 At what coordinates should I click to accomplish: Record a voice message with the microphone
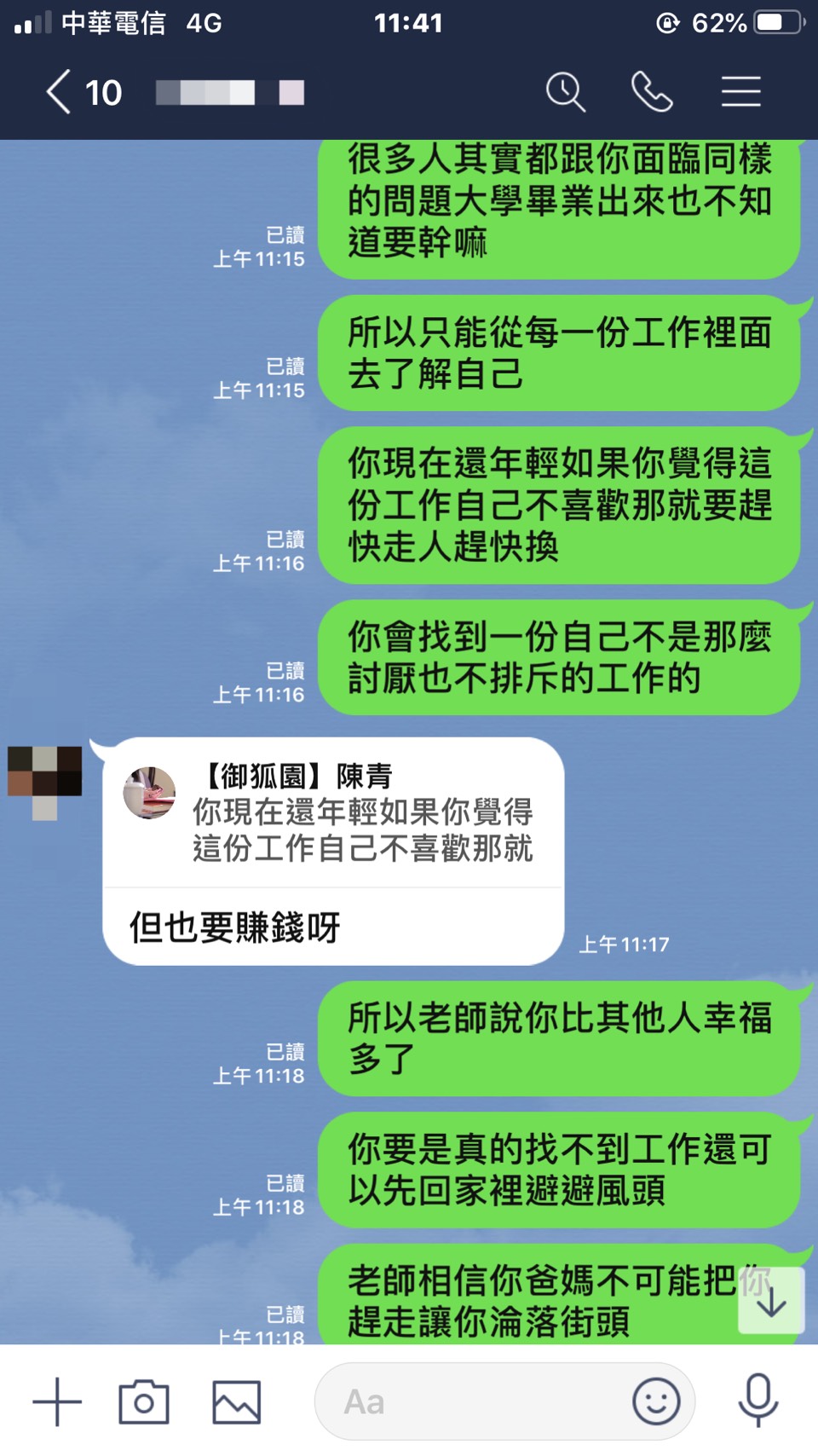pos(758,1401)
